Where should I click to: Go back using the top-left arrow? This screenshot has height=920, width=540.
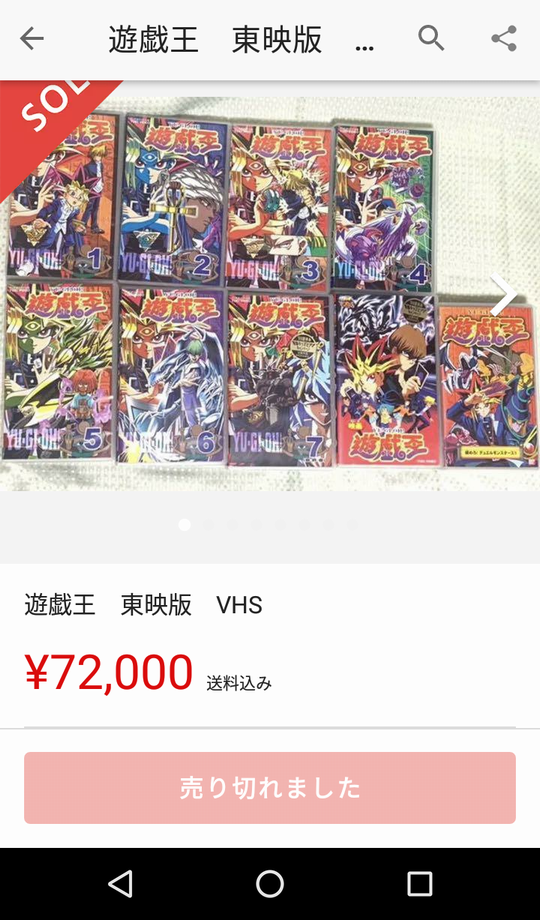[32, 39]
